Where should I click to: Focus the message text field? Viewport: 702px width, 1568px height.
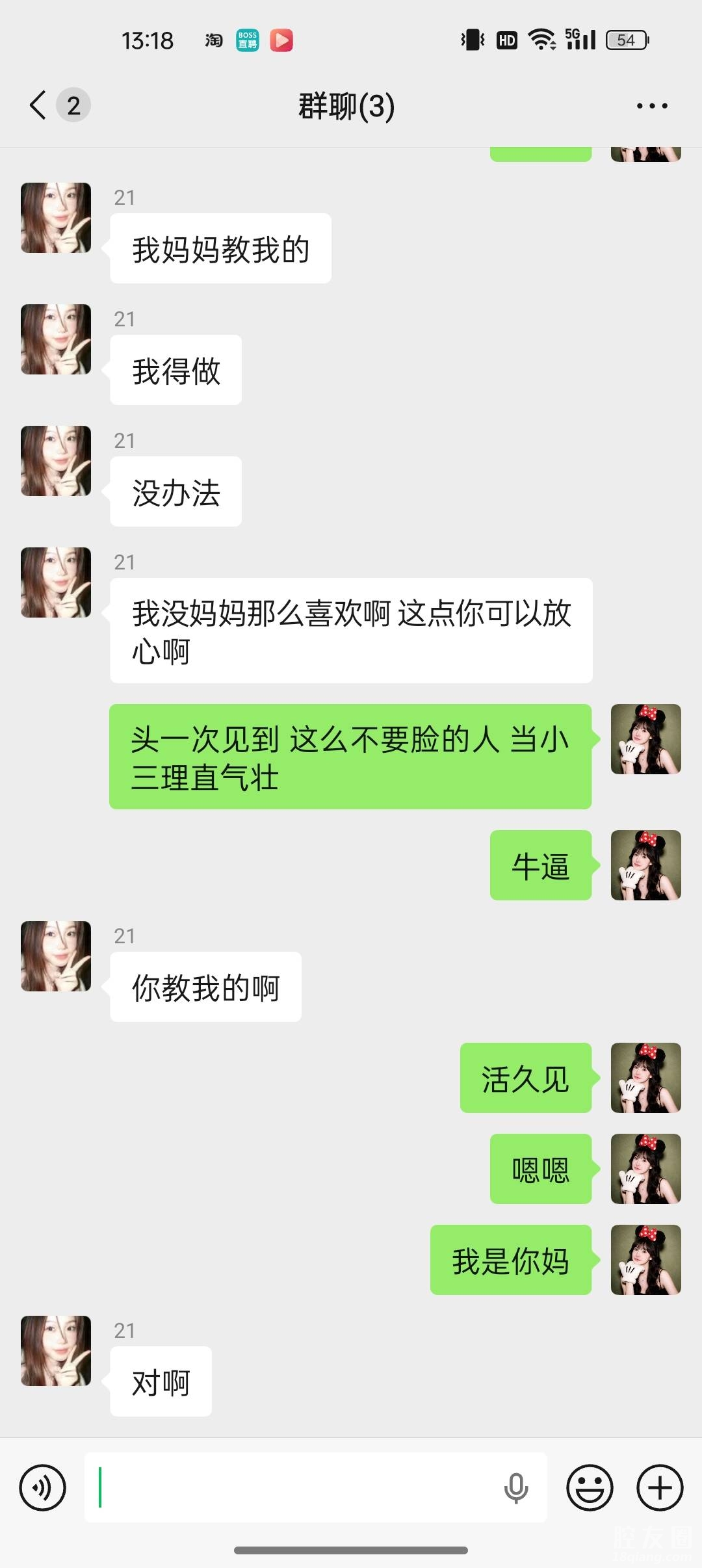(292, 1487)
